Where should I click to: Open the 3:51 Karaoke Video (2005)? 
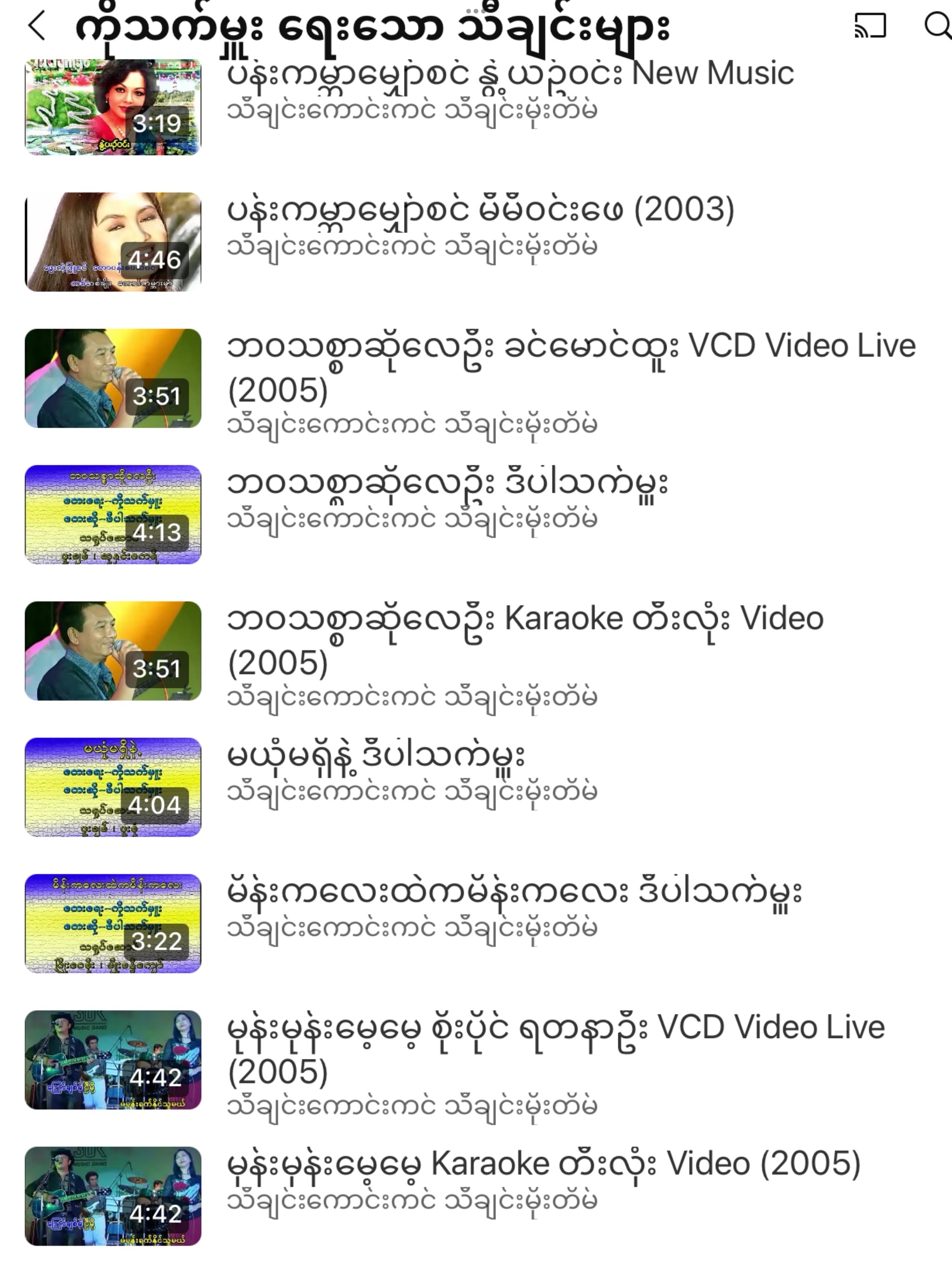pos(113,651)
